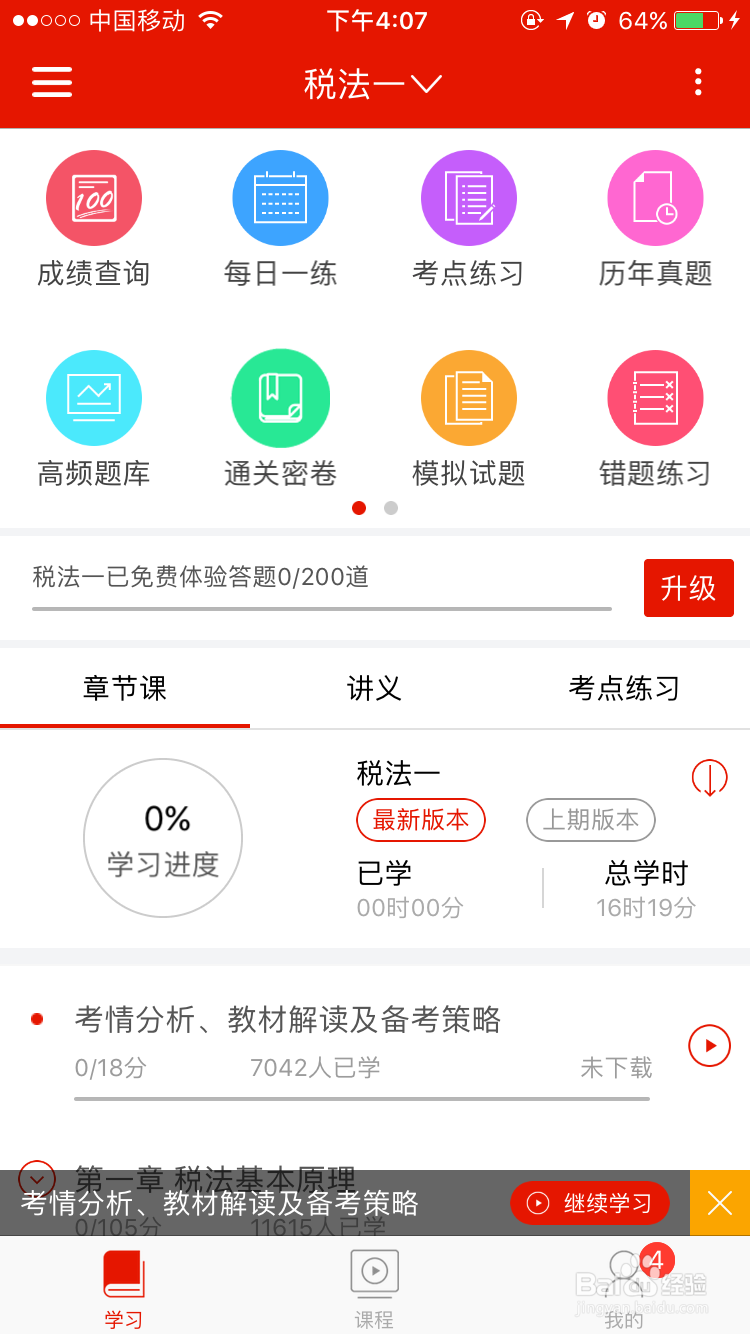Open 高频题库 question bank
This screenshot has width=750, height=1334.
[x=94, y=419]
